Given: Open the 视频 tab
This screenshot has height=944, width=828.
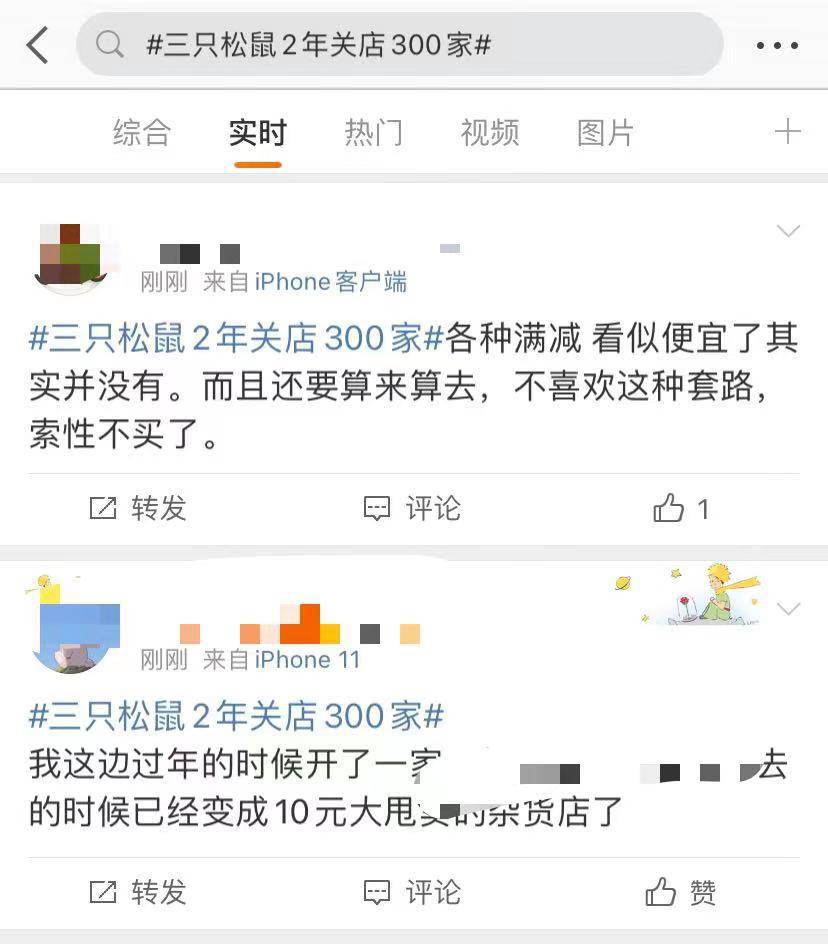Looking at the screenshot, I should click(489, 133).
